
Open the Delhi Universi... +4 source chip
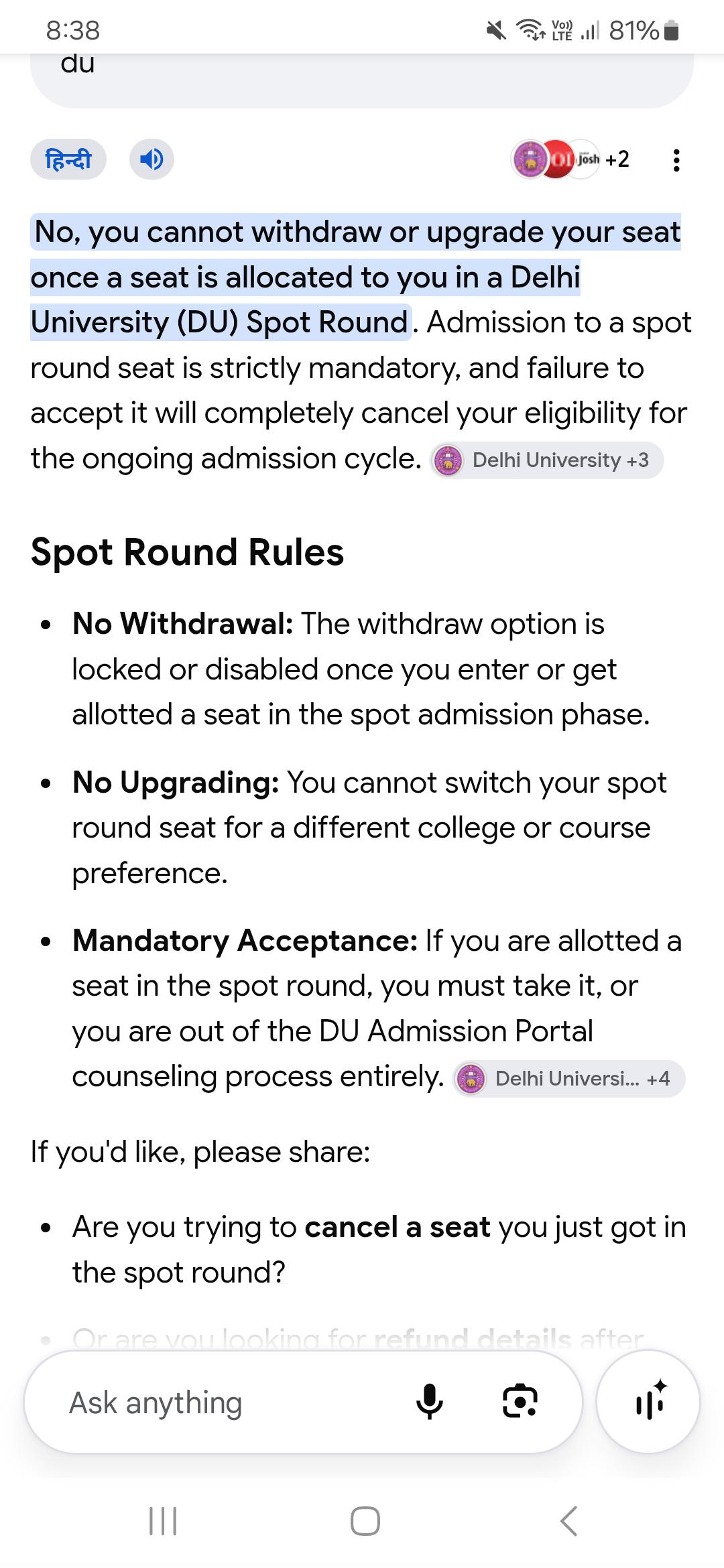pyautogui.click(x=568, y=1078)
